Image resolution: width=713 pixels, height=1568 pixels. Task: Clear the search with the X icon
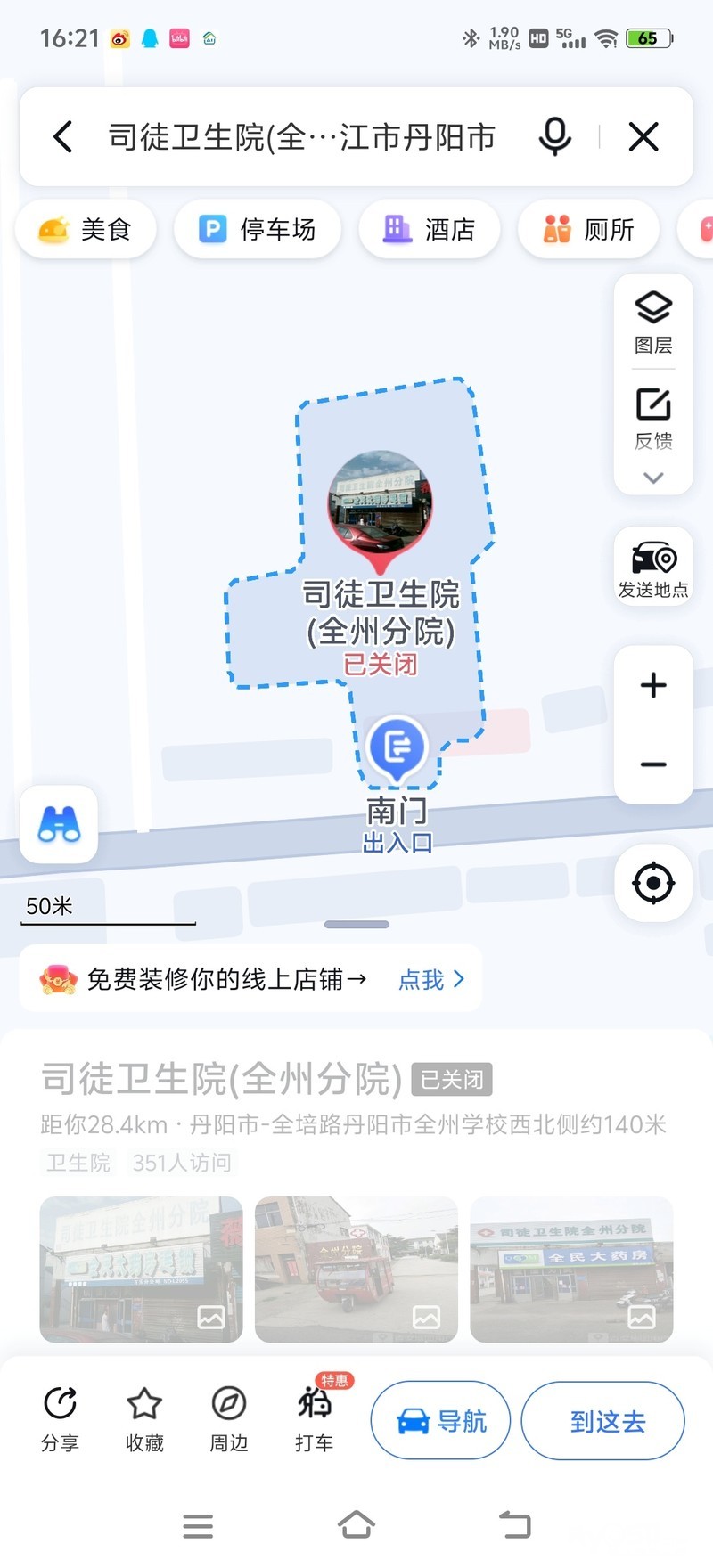643,137
